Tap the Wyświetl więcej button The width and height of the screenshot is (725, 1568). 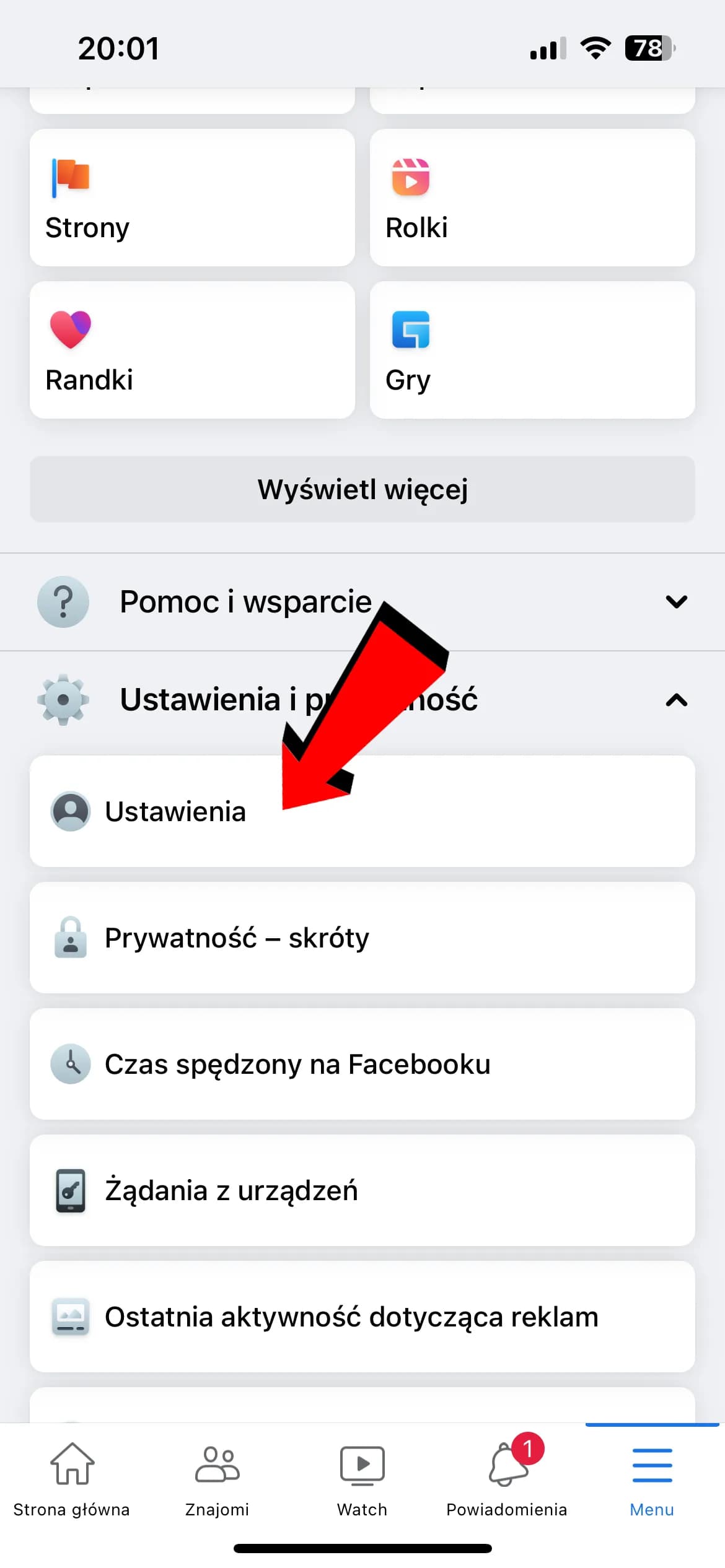[362, 489]
